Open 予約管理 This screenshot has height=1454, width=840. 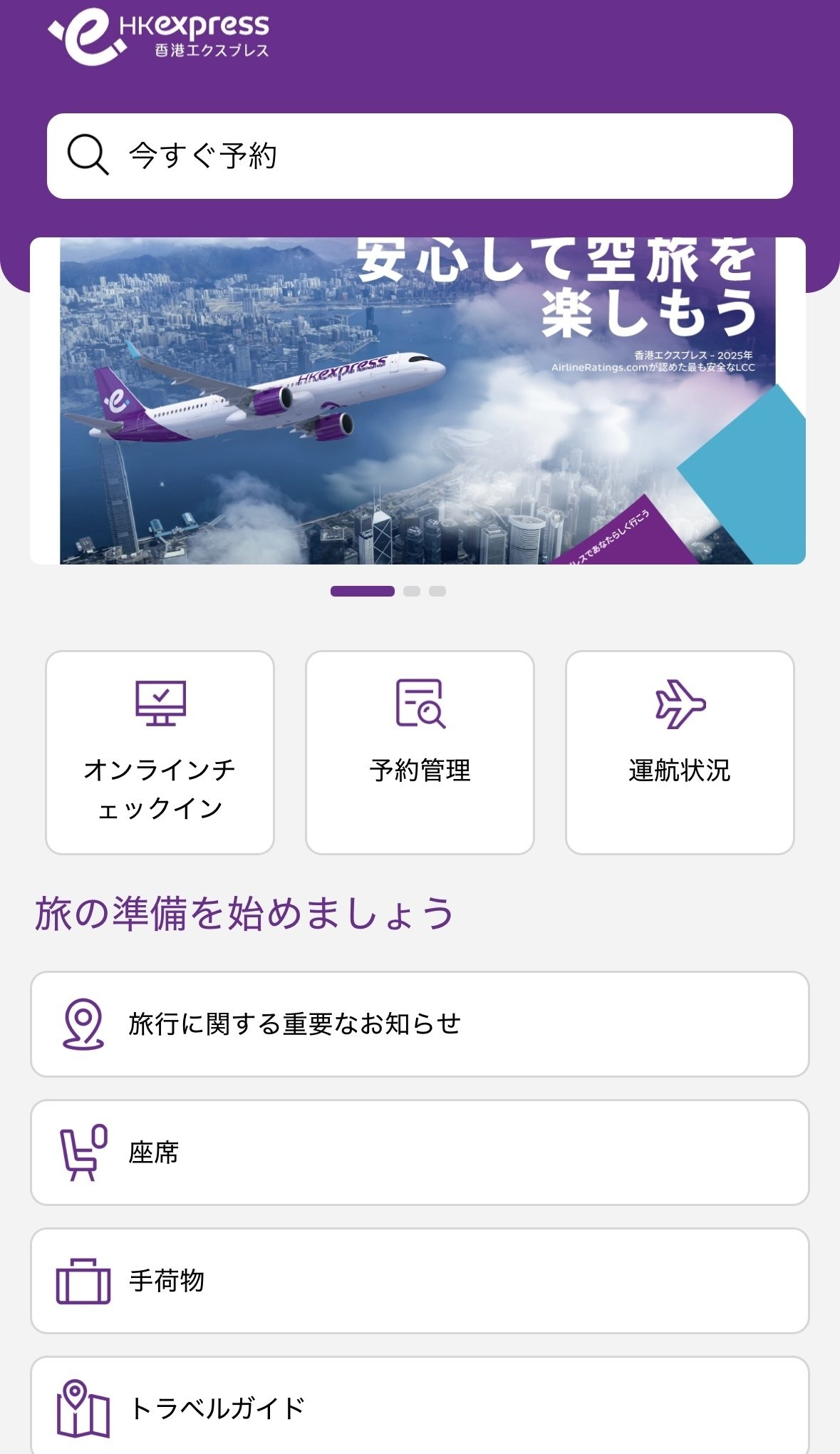point(419,751)
